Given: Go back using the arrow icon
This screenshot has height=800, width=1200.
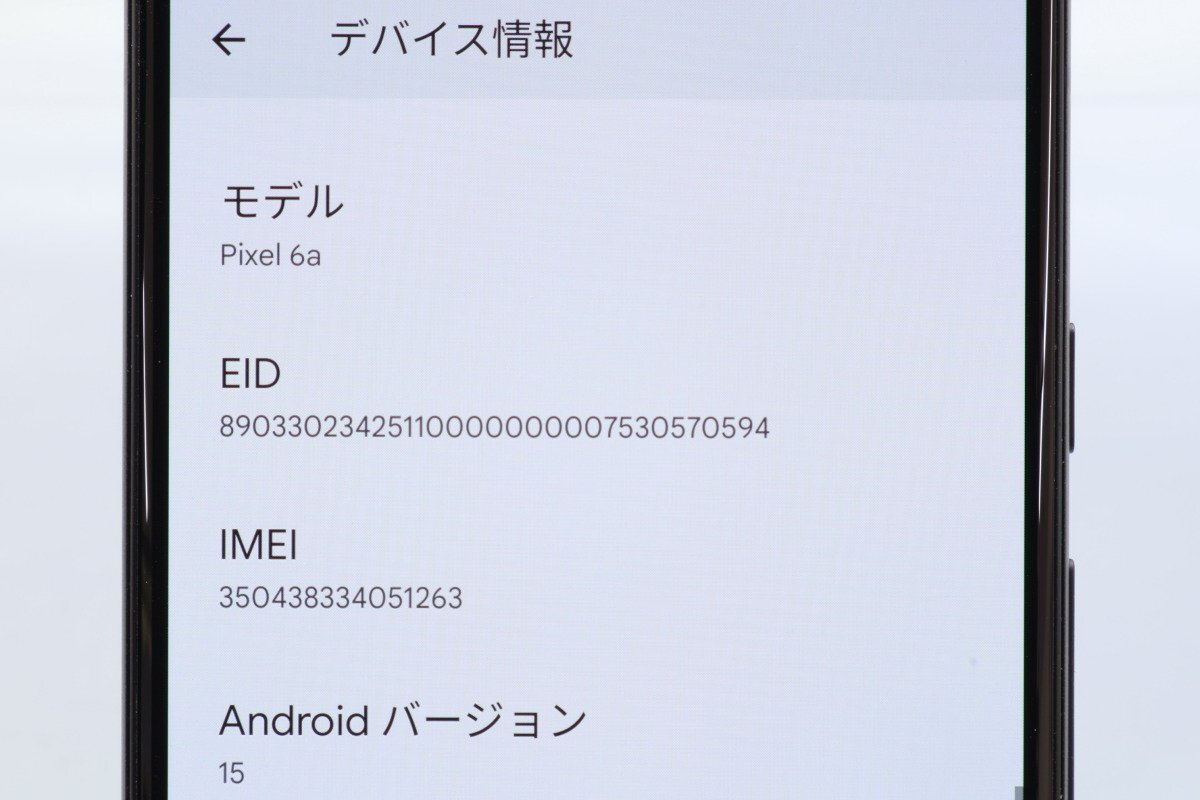Looking at the screenshot, I should 229,41.
